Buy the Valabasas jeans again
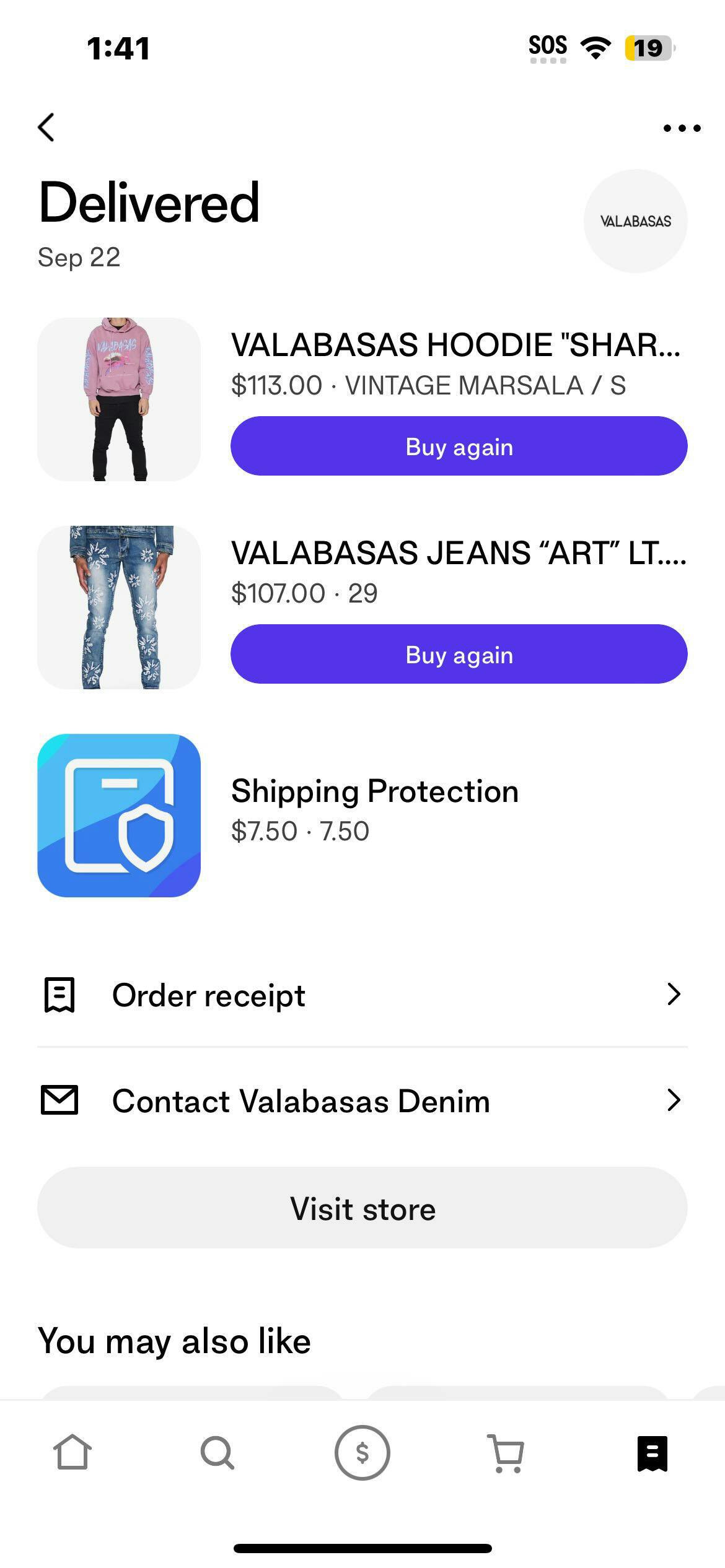 pyautogui.click(x=459, y=654)
